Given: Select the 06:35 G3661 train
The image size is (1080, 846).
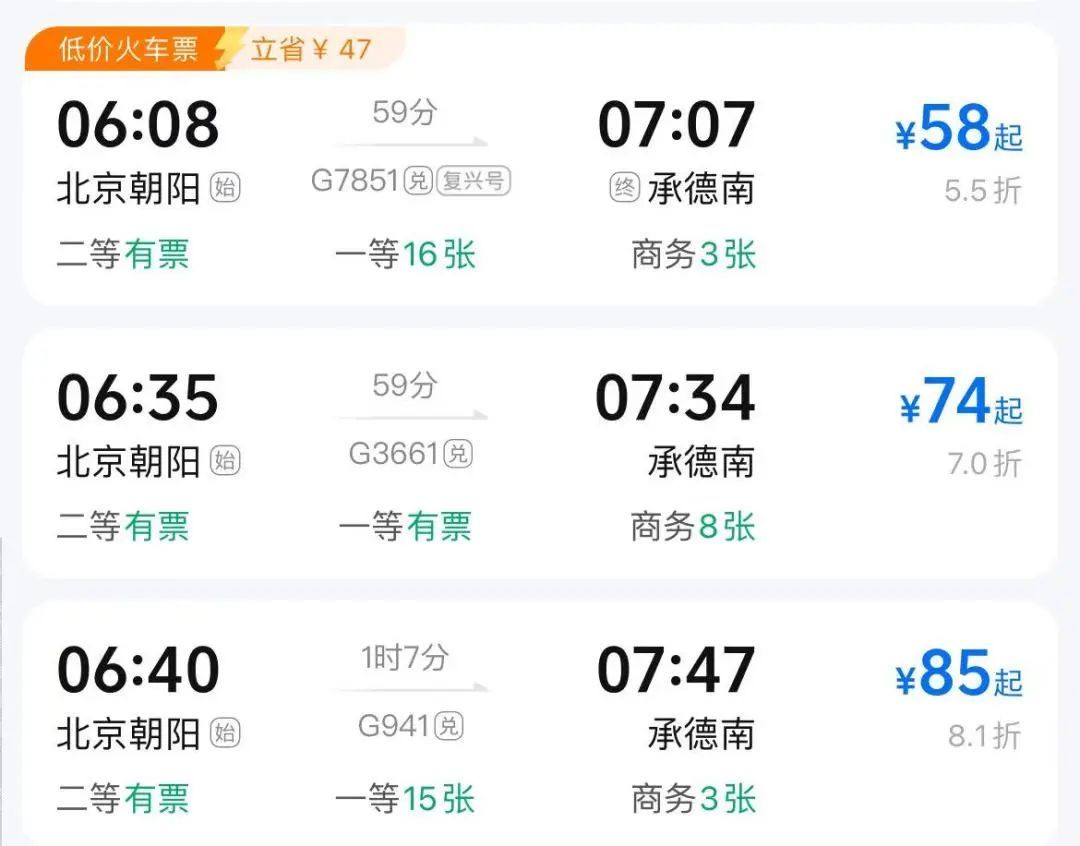Looking at the screenshot, I should pyautogui.click(x=540, y=455).
